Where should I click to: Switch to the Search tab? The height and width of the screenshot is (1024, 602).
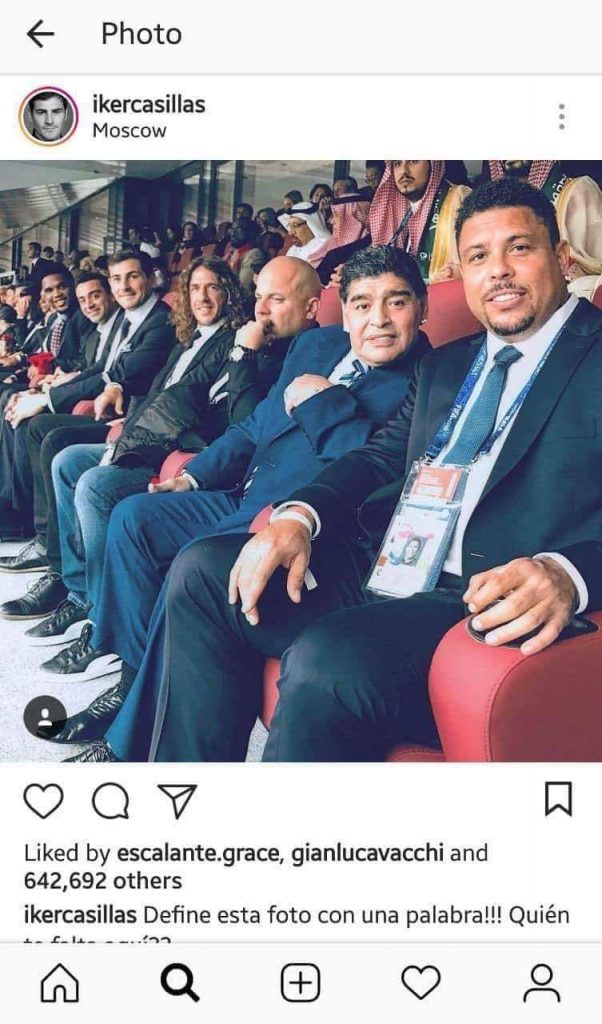[x=180, y=983]
